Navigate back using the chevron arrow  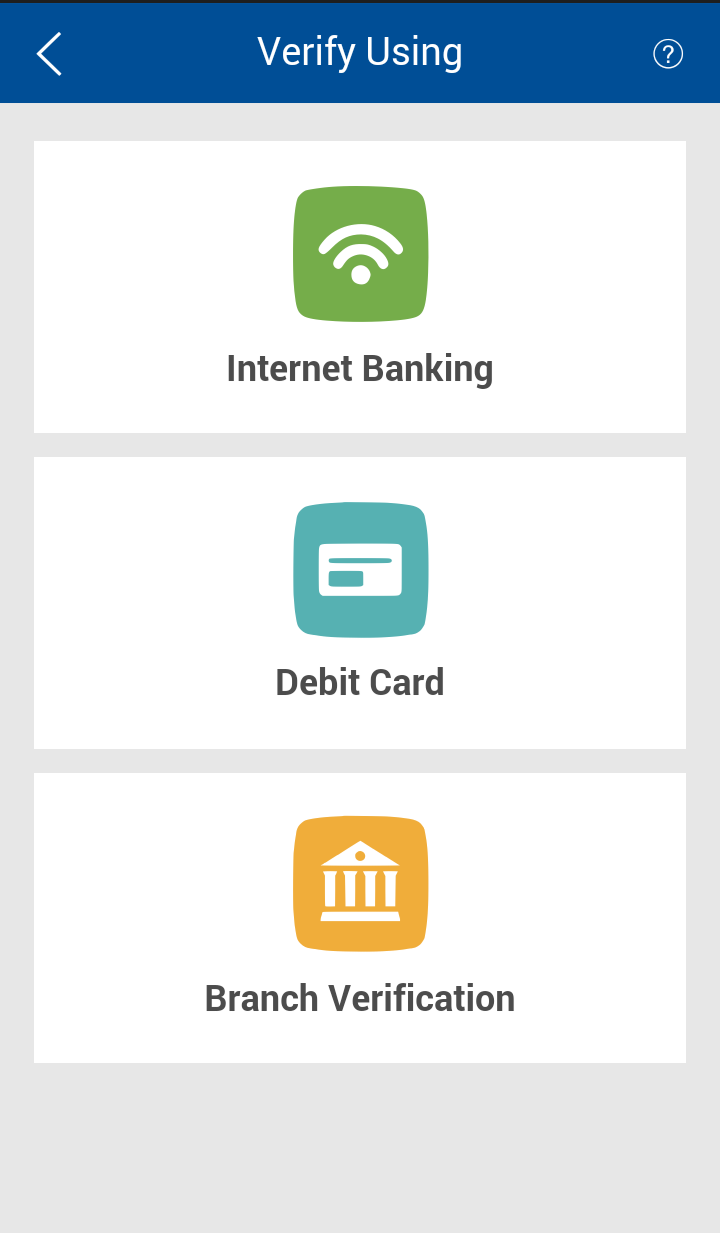[48, 53]
